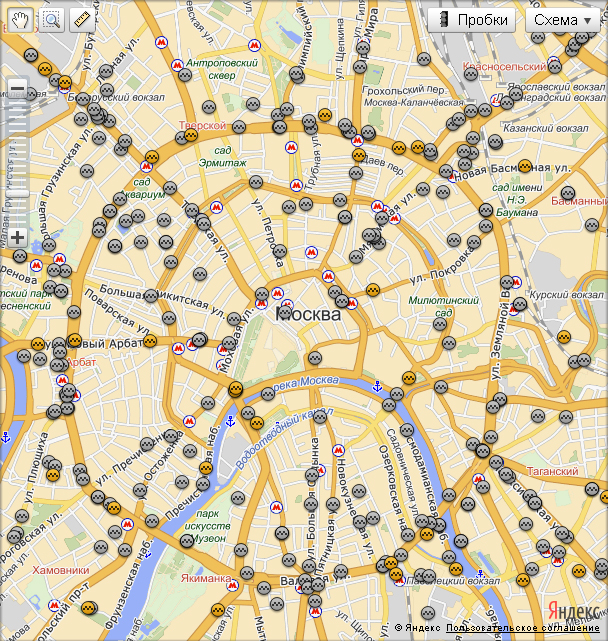Zoom out with the minus button
Screen dimensions: 608x641
pos(18,89)
